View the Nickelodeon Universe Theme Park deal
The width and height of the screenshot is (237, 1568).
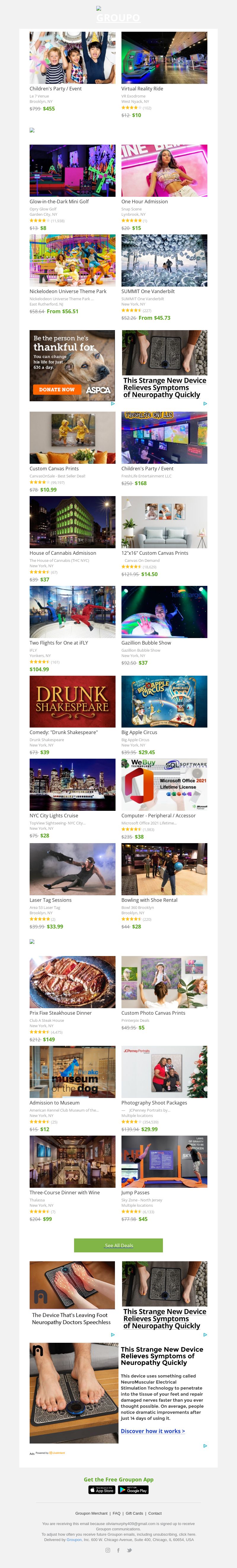(72, 261)
